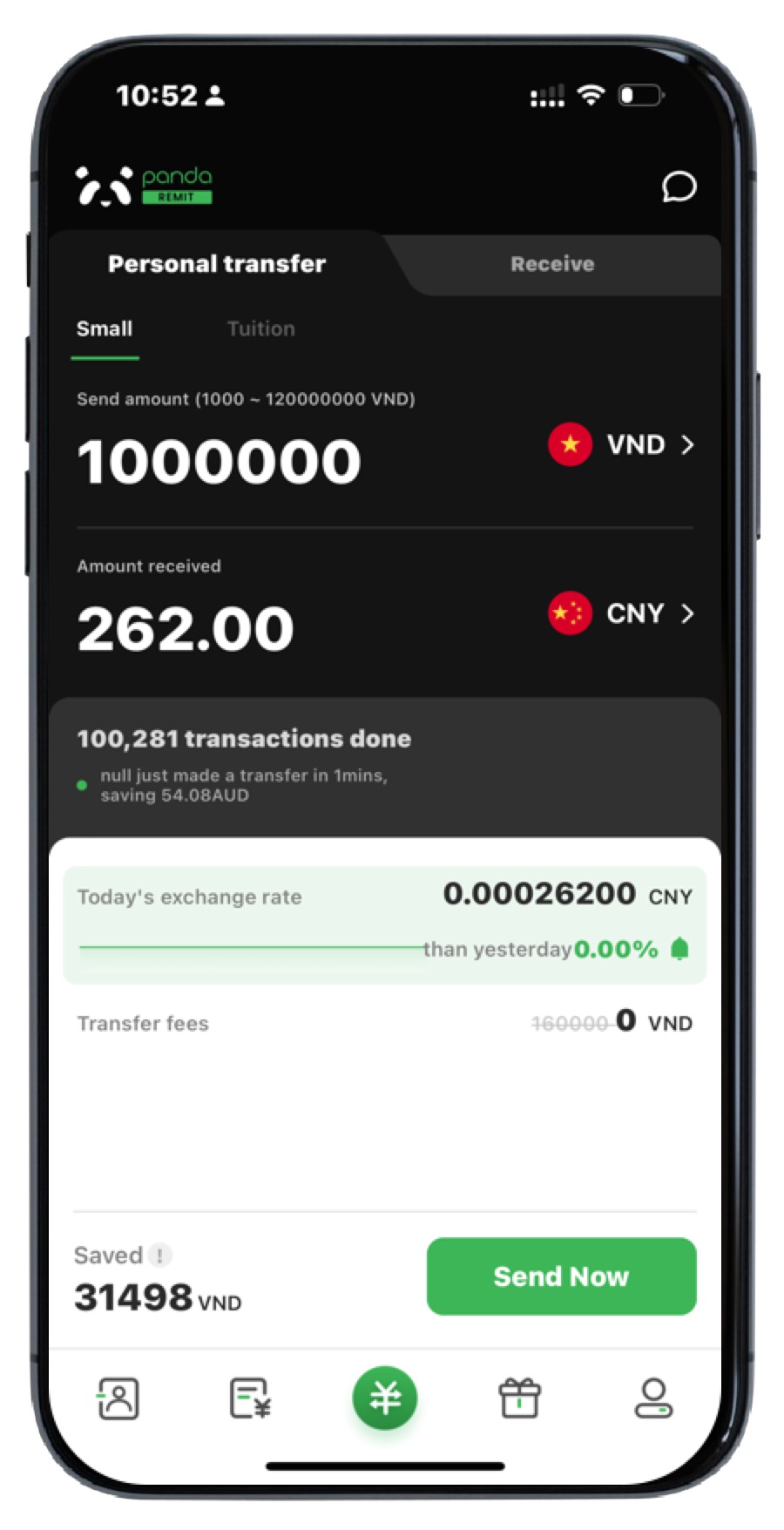Open the gift rewards tab
The width and height of the screenshot is (784, 1530).
(x=519, y=1398)
